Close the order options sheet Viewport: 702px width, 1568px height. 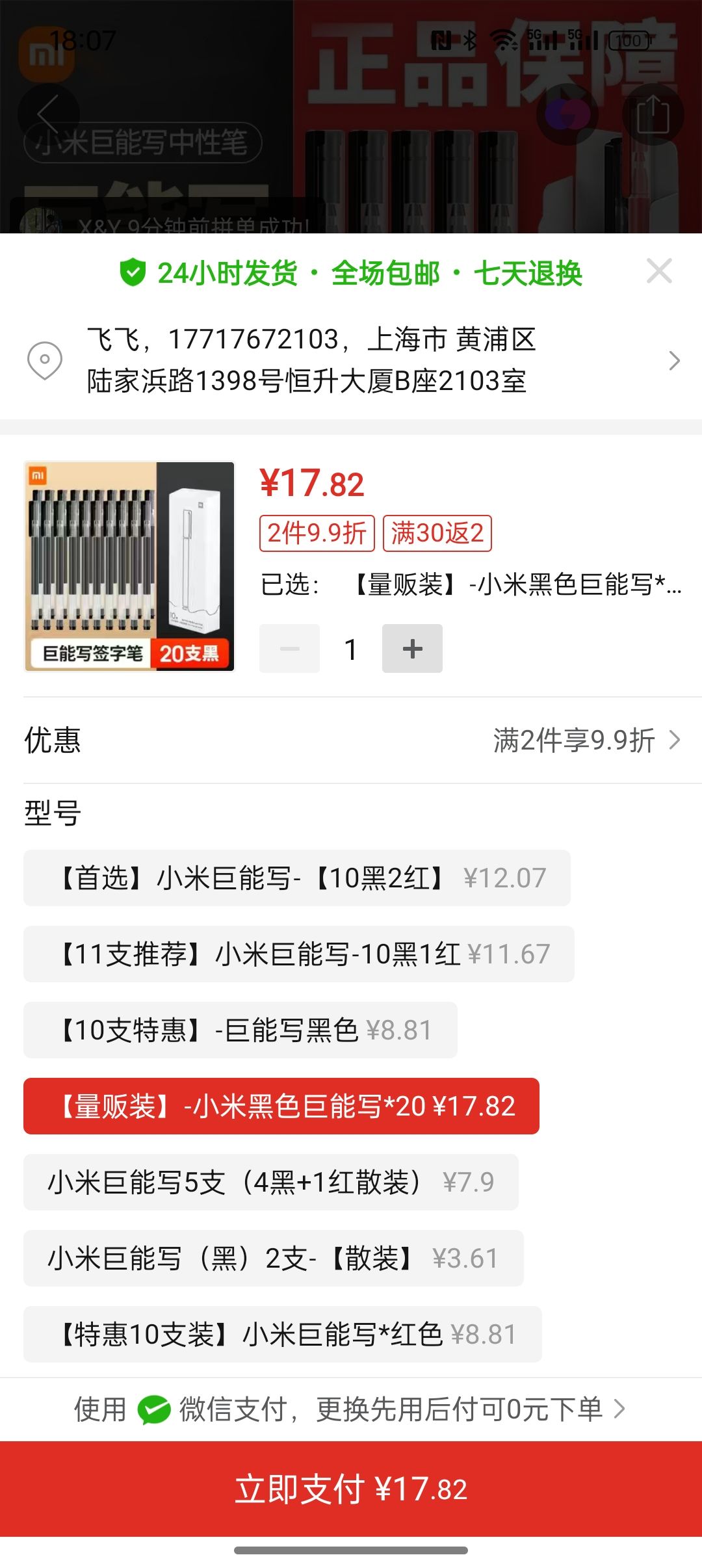coord(659,271)
